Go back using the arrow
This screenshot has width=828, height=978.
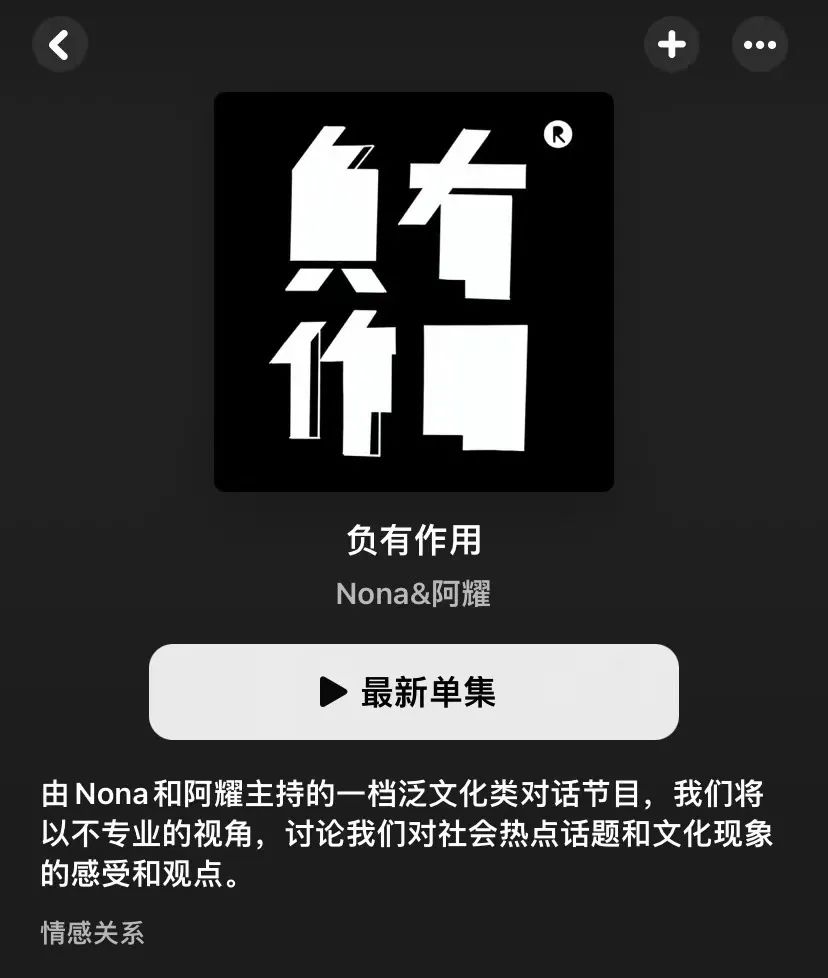[x=59, y=44]
